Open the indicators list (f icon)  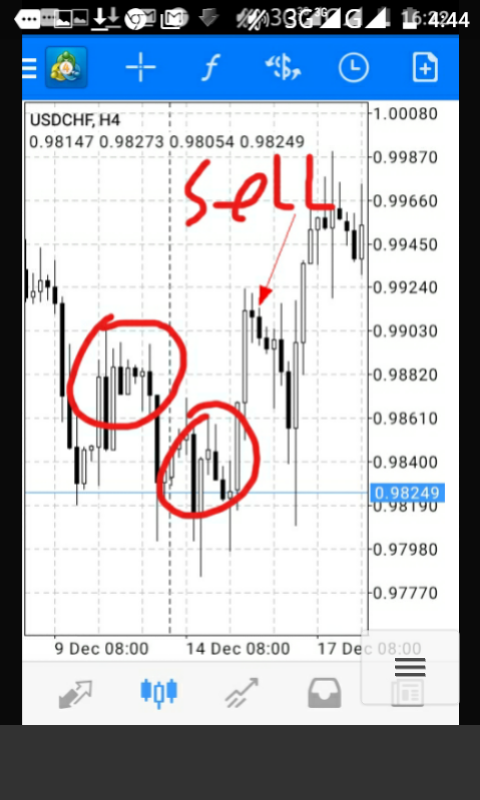coord(209,68)
